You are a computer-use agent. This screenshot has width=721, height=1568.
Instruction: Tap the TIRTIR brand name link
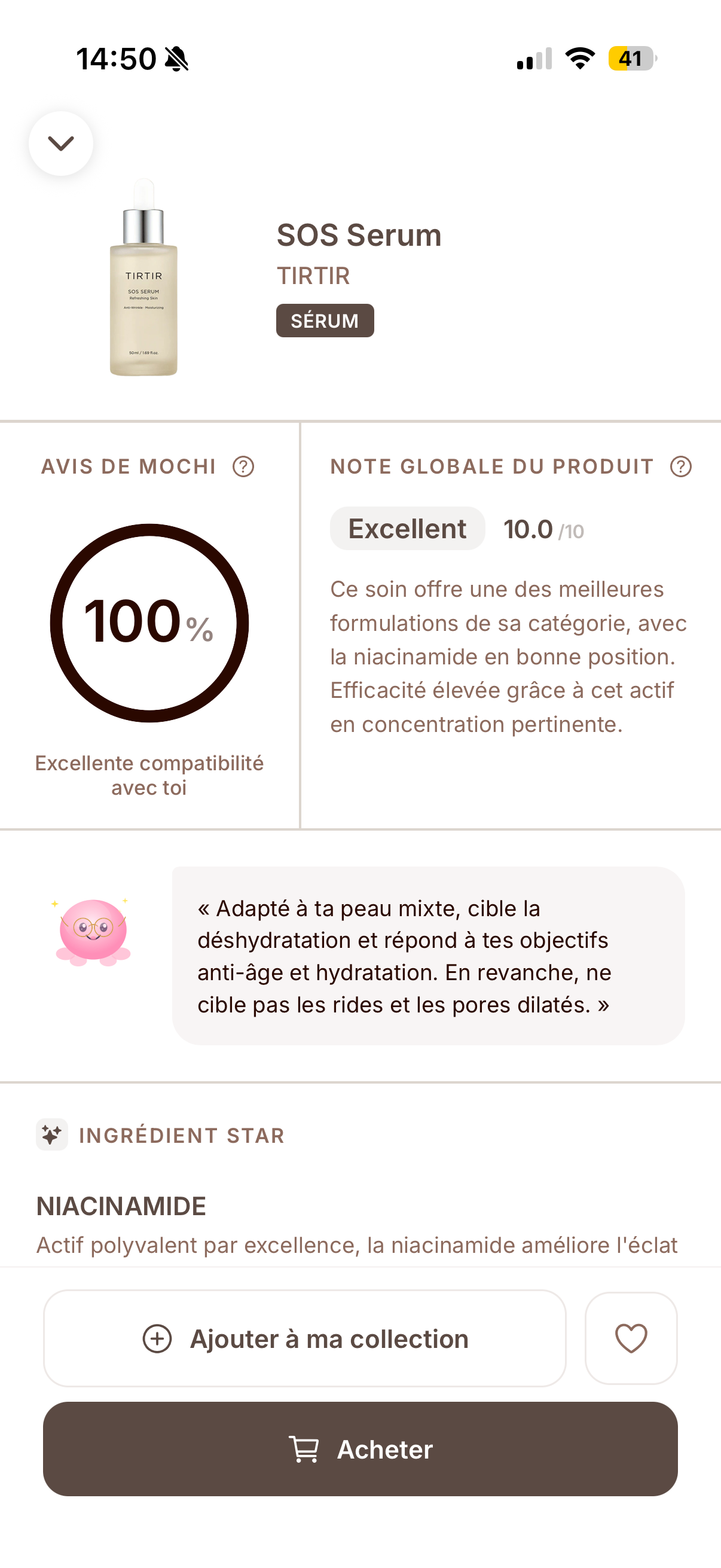(313, 275)
